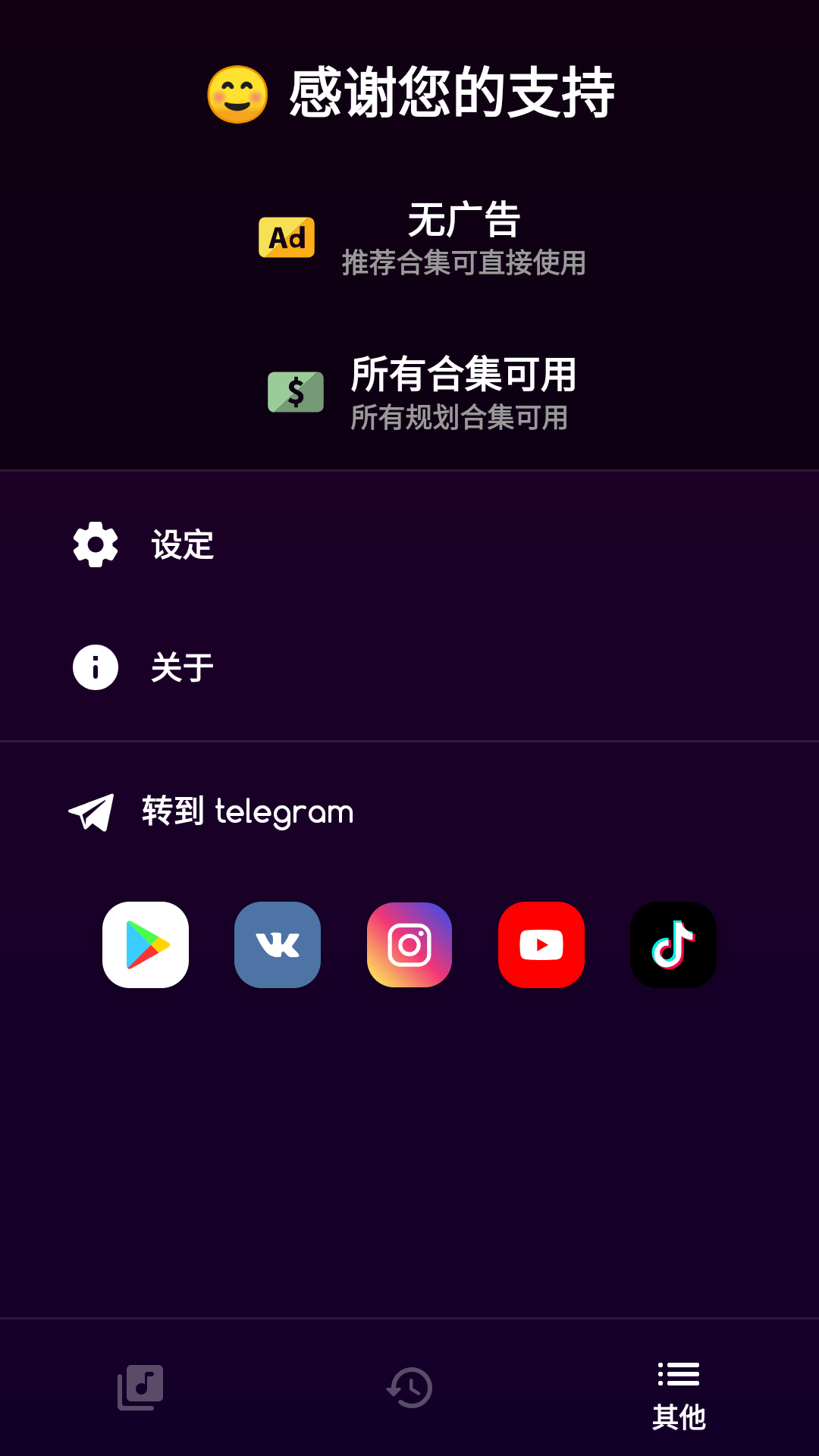Open the Google Play store icon
Viewport: 819px width, 1456px height.
click(x=146, y=945)
